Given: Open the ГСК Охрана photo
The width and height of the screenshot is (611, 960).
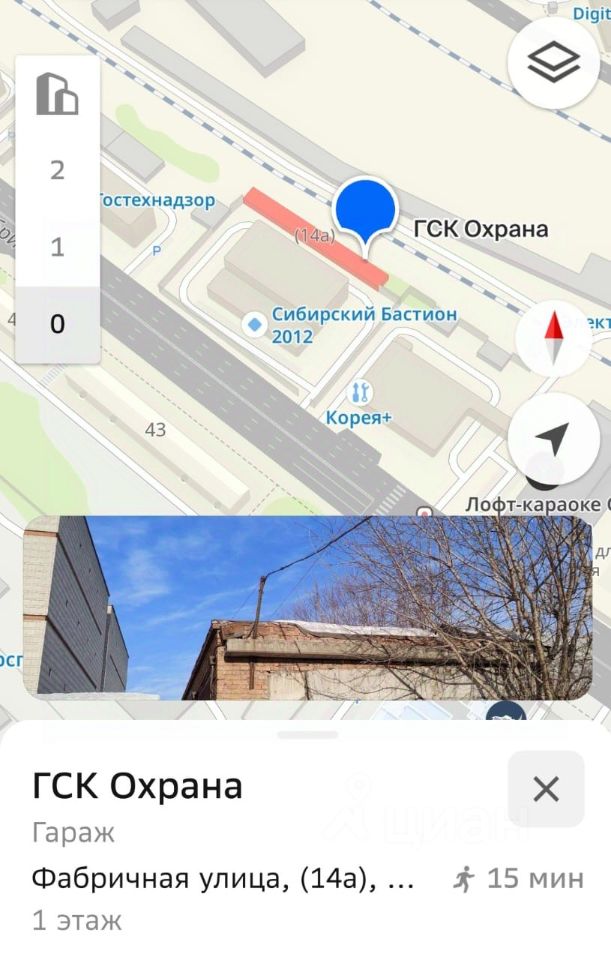Looking at the screenshot, I should [306, 607].
